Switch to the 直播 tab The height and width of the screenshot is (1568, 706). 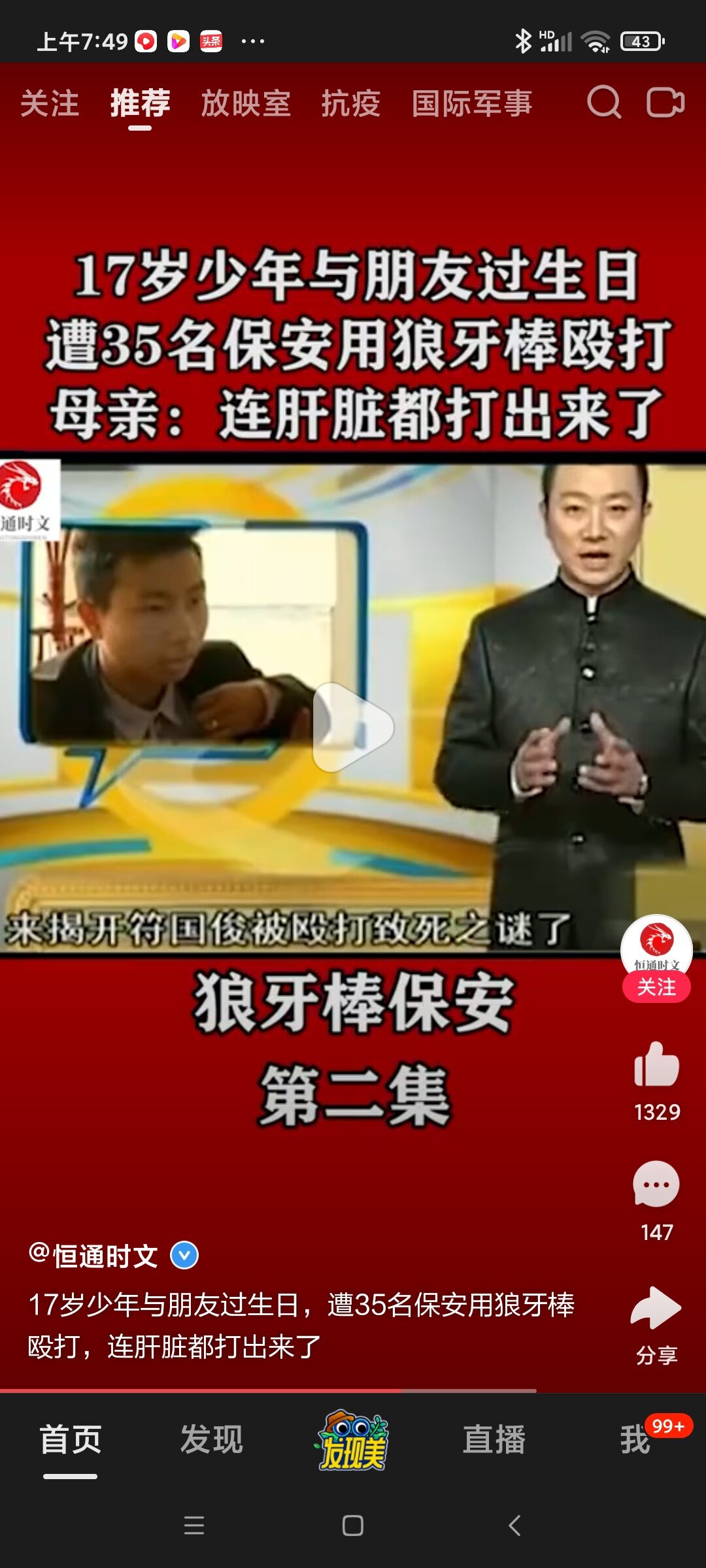tap(494, 1439)
